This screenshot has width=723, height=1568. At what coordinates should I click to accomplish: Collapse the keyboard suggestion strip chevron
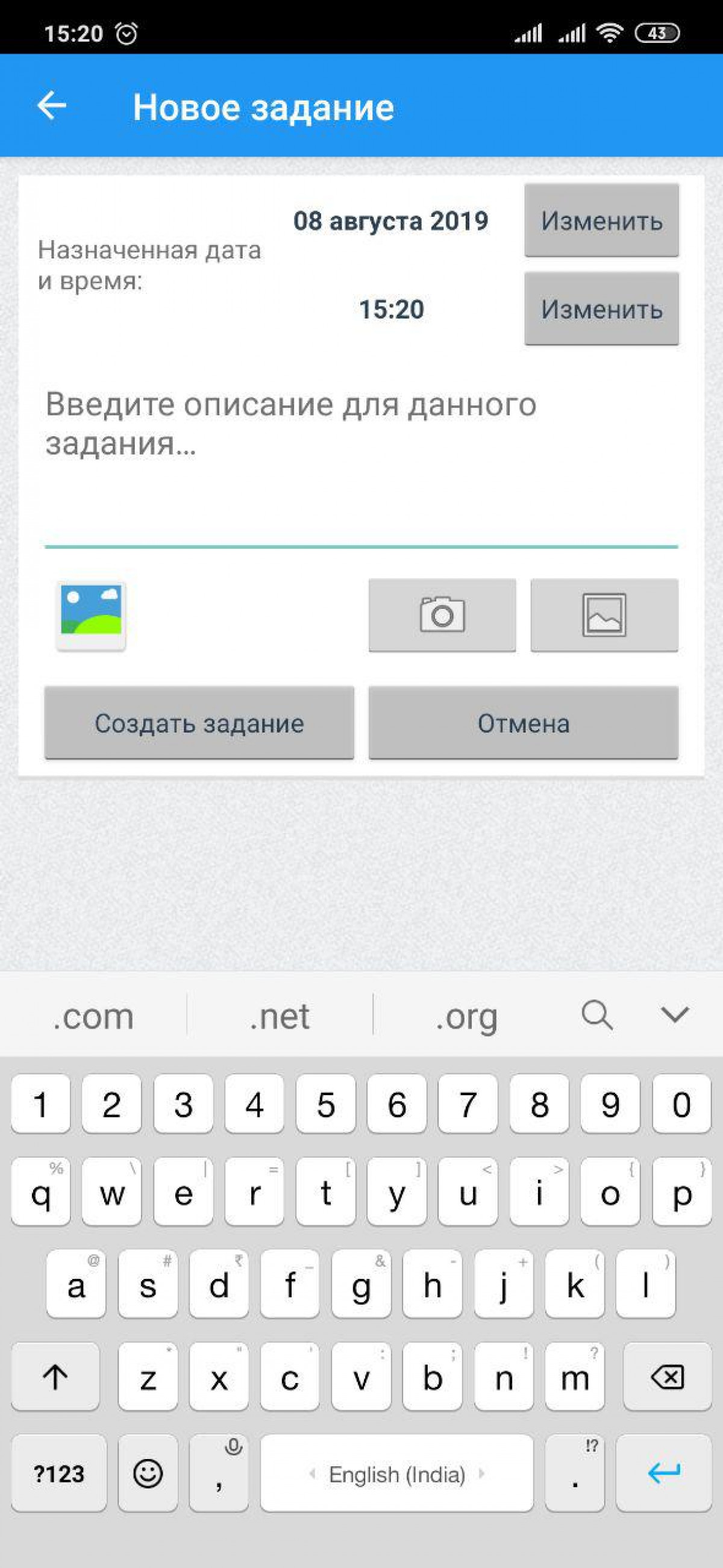click(x=674, y=1014)
